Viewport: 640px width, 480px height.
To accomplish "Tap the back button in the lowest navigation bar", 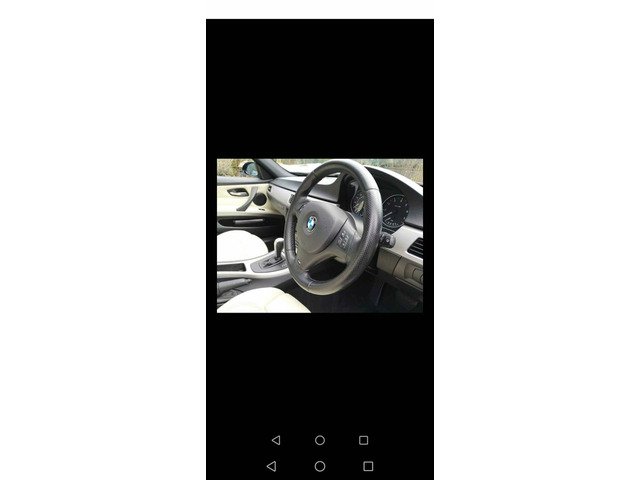I will 271,466.
